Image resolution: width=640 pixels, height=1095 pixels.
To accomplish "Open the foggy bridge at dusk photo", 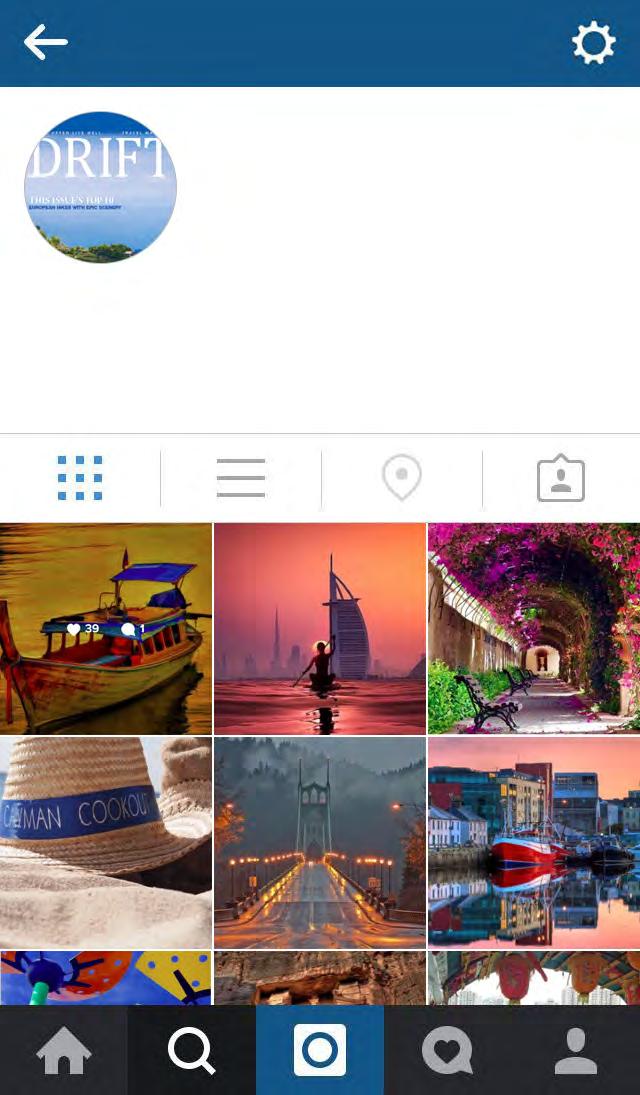I will [320, 842].
